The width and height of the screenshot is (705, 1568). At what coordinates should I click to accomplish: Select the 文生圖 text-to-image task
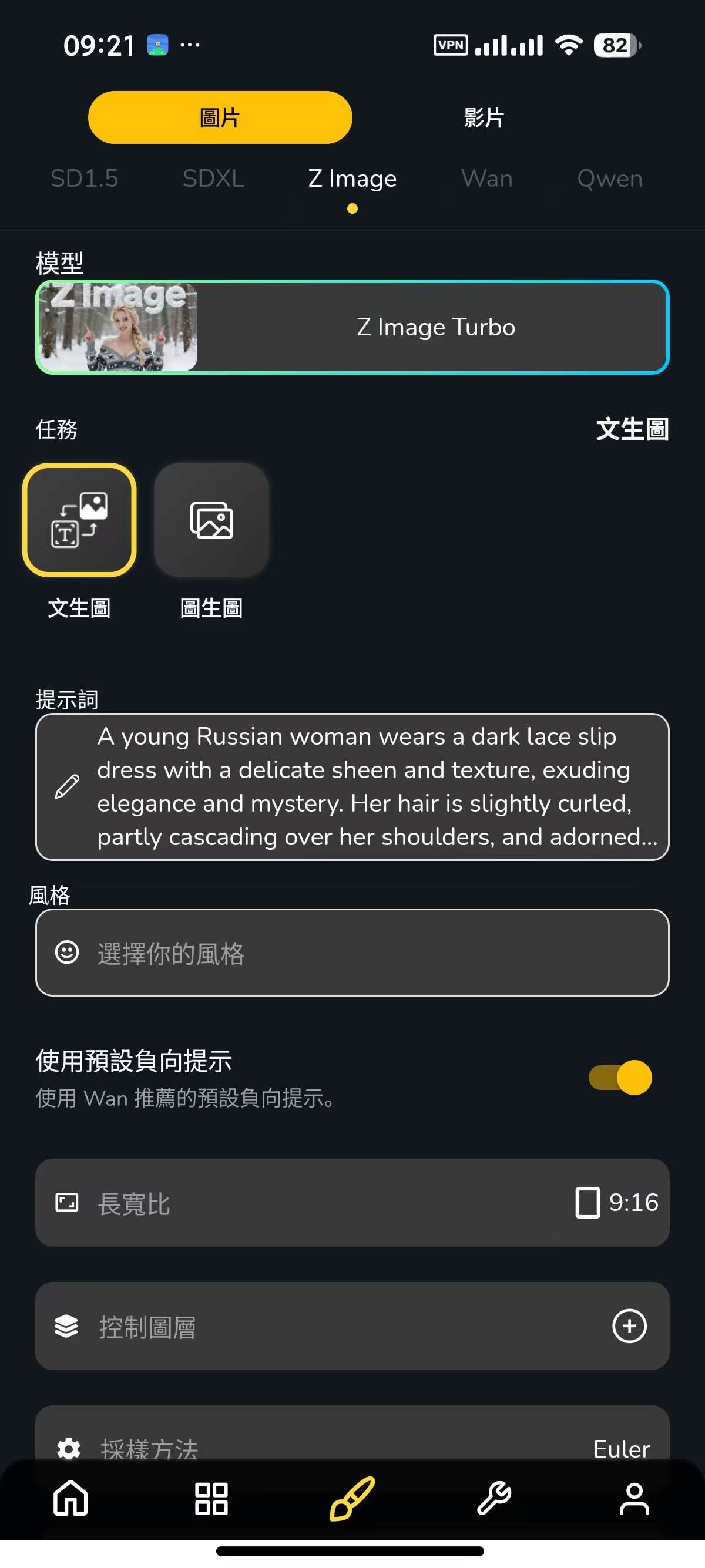coord(79,520)
